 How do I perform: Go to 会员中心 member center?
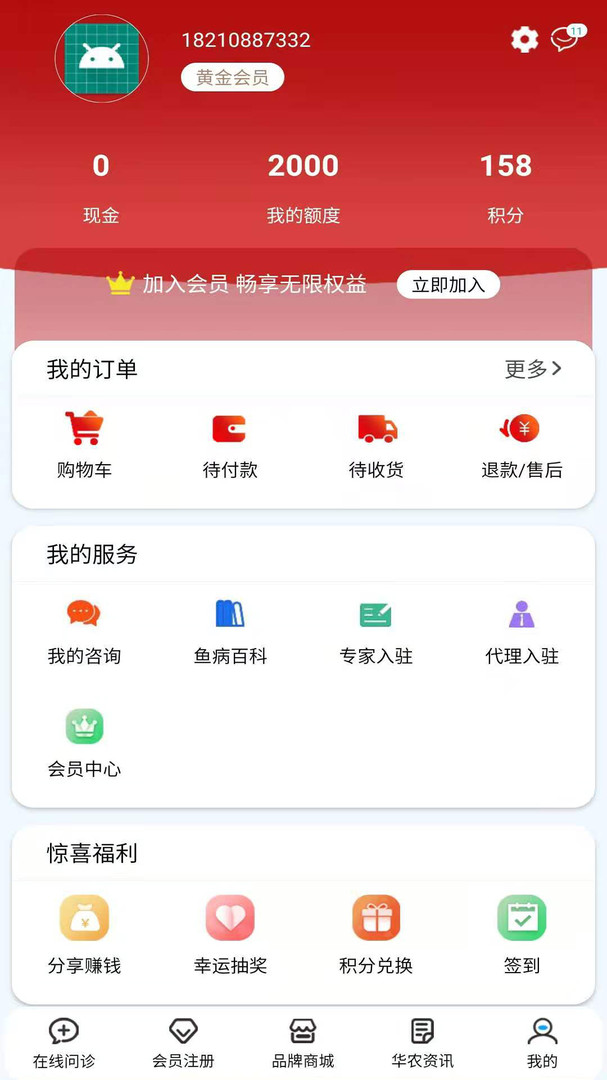(x=84, y=743)
